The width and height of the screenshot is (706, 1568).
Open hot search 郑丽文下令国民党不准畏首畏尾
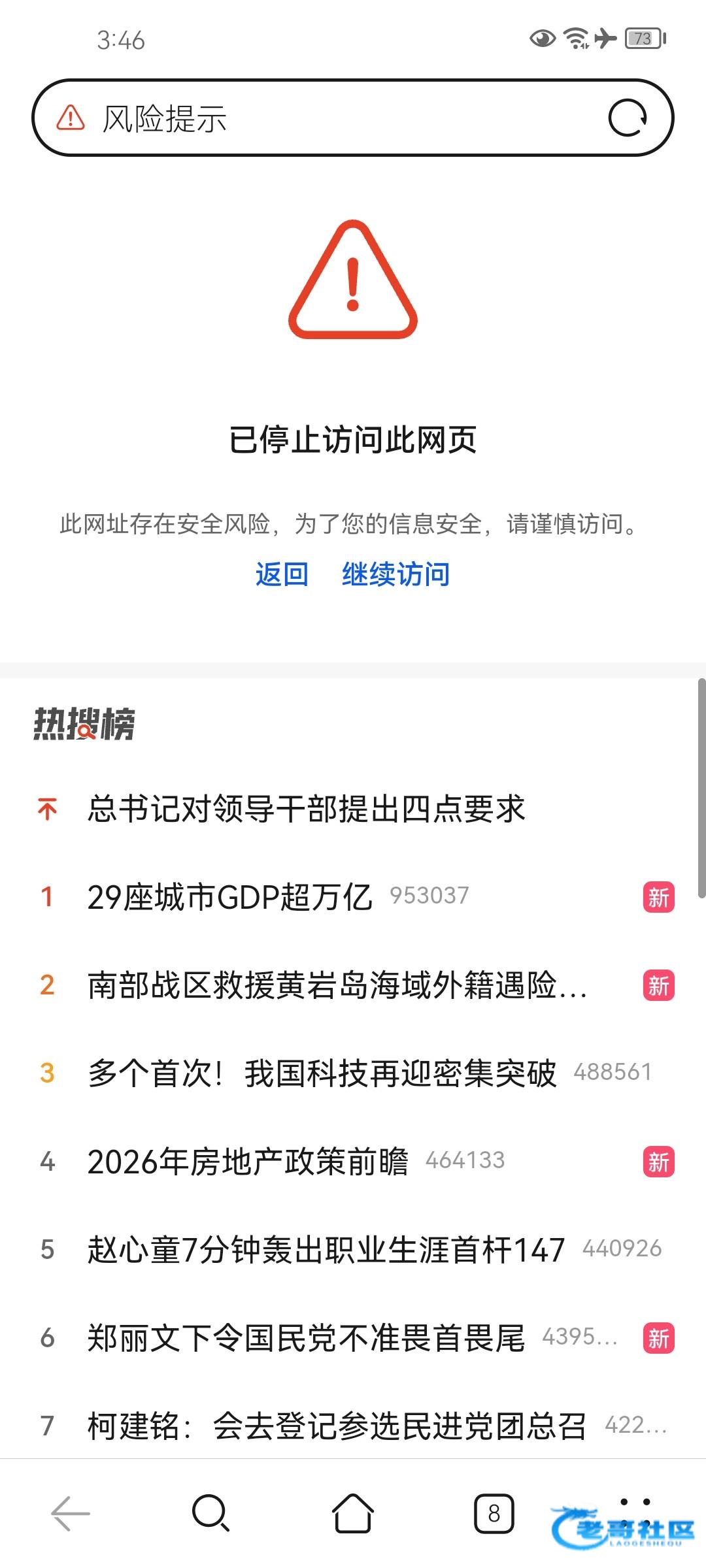coord(306,1338)
